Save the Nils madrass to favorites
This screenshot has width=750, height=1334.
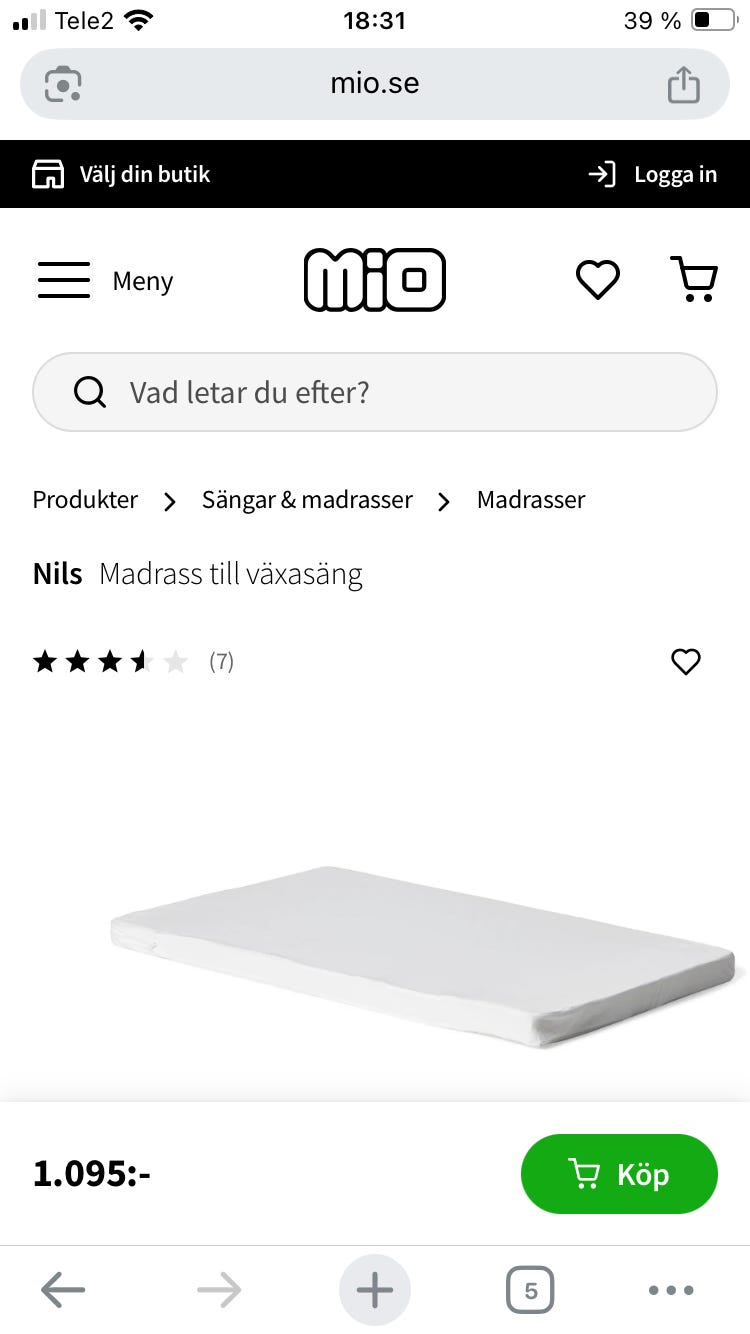click(x=685, y=662)
